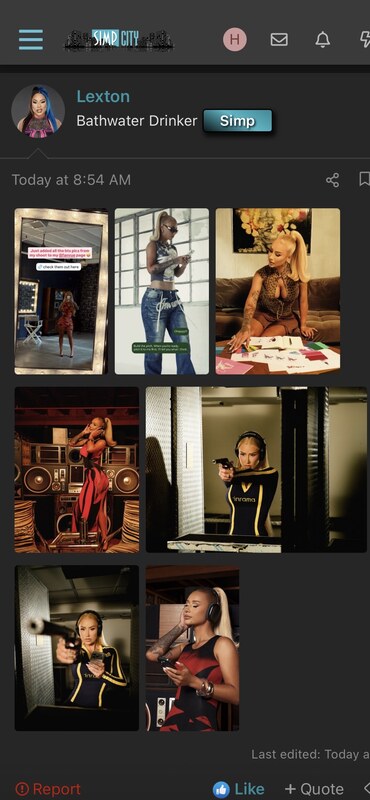Open the messages envelope inbox
Screen dimensions: 370x800
coord(279,40)
